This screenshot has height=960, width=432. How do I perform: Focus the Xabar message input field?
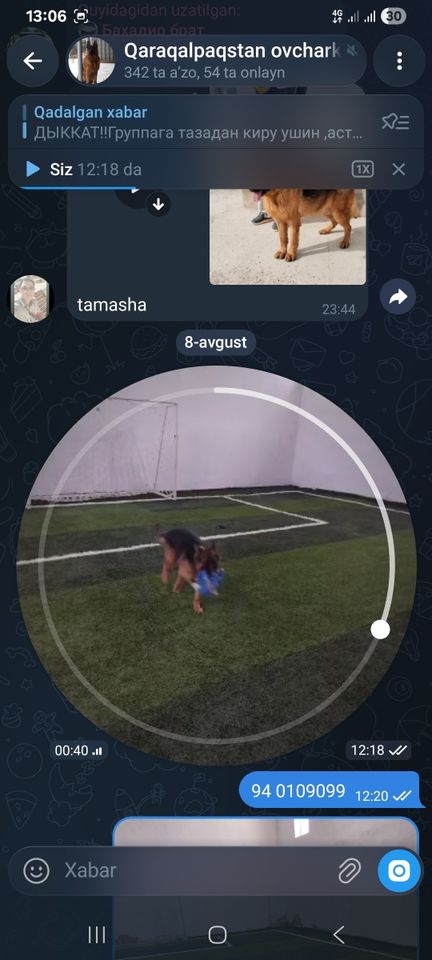(x=196, y=870)
